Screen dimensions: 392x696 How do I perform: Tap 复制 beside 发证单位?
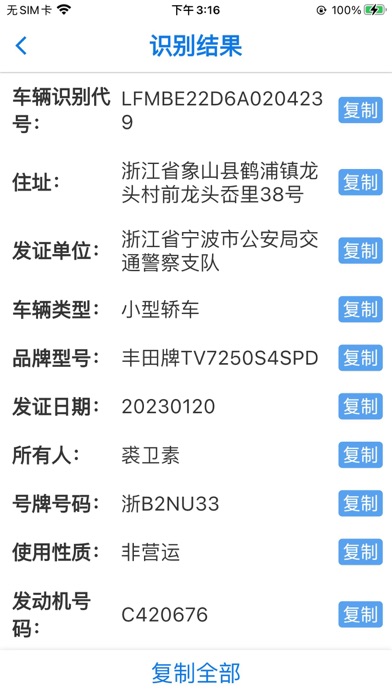point(360,251)
